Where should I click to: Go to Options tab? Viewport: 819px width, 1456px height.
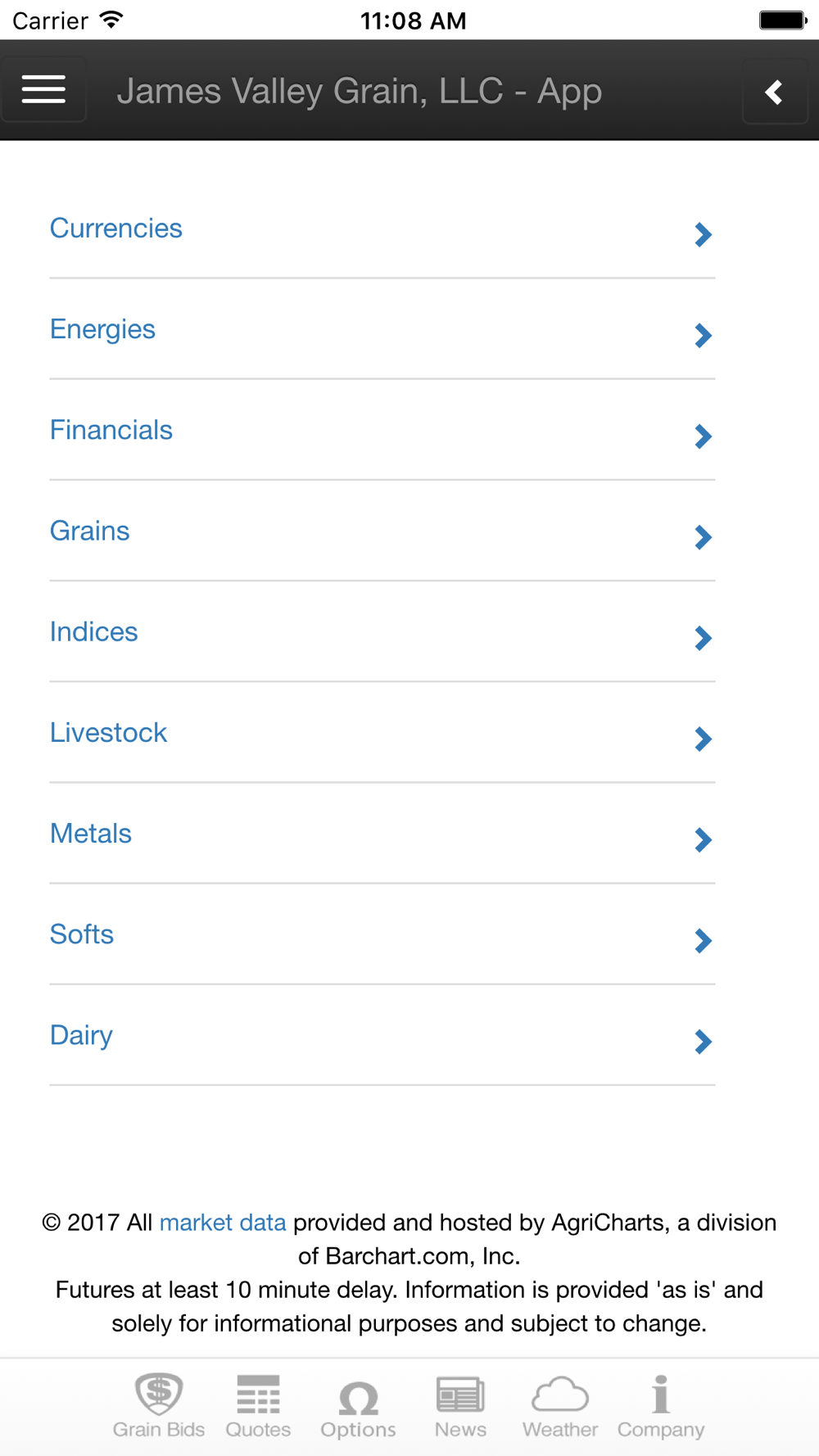click(x=358, y=1407)
